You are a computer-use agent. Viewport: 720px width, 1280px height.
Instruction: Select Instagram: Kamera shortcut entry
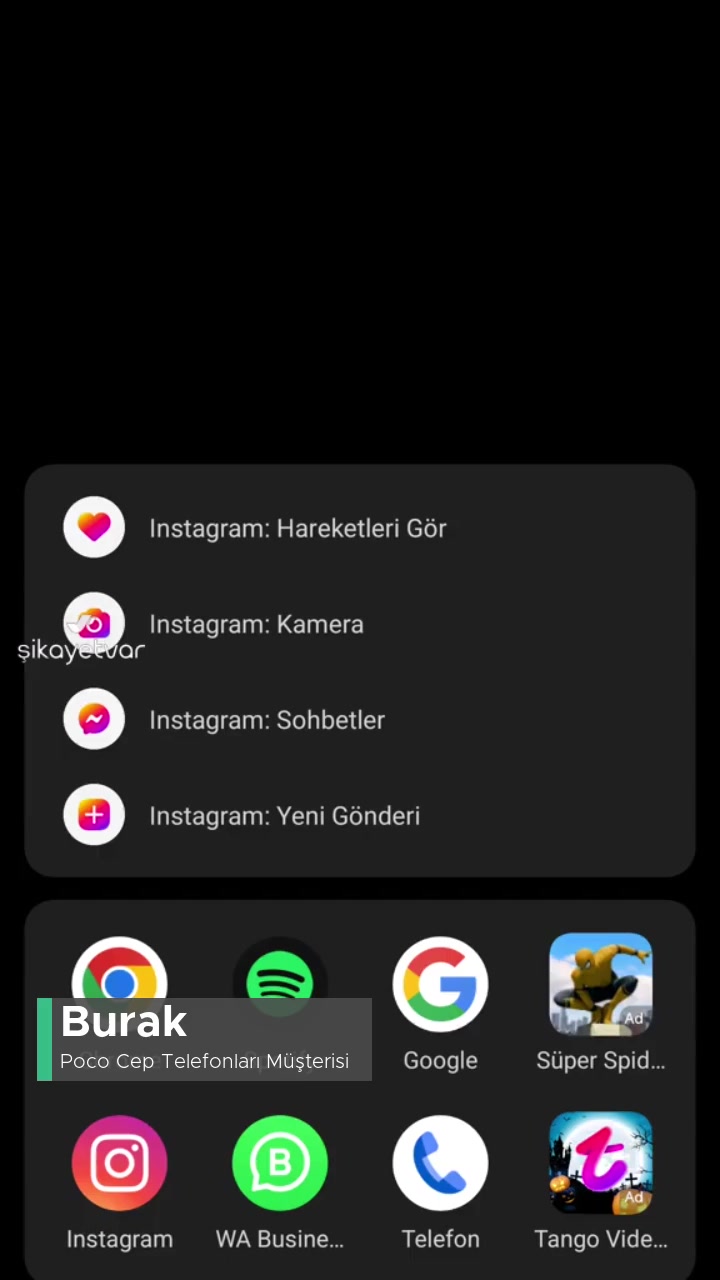tap(256, 624)
